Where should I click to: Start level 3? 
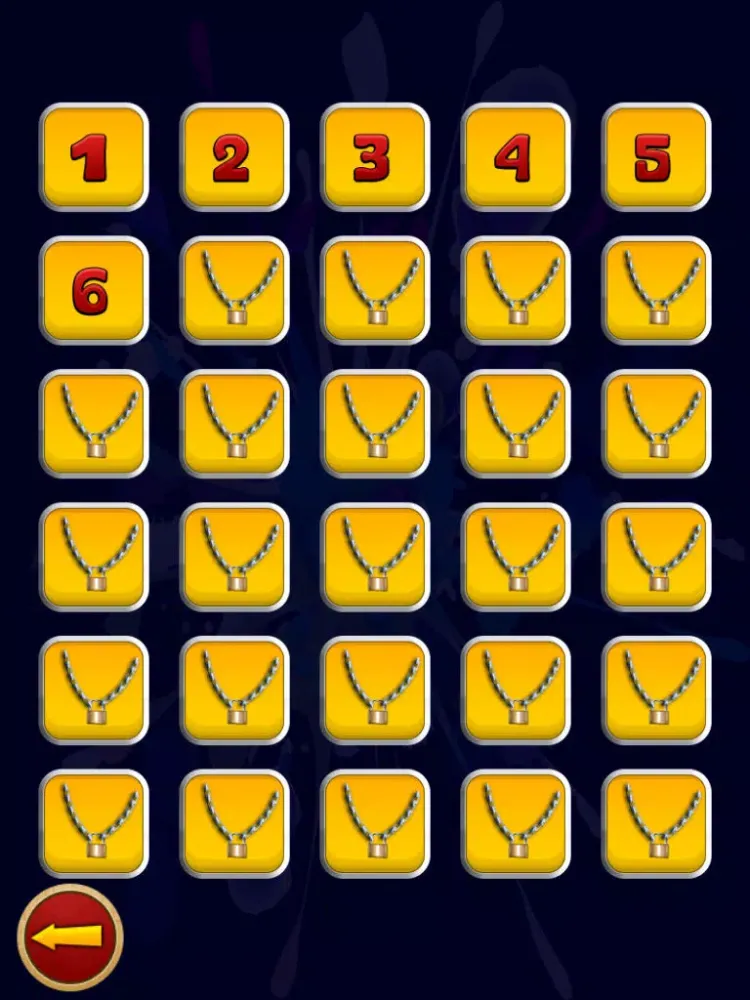click(375, 158)
